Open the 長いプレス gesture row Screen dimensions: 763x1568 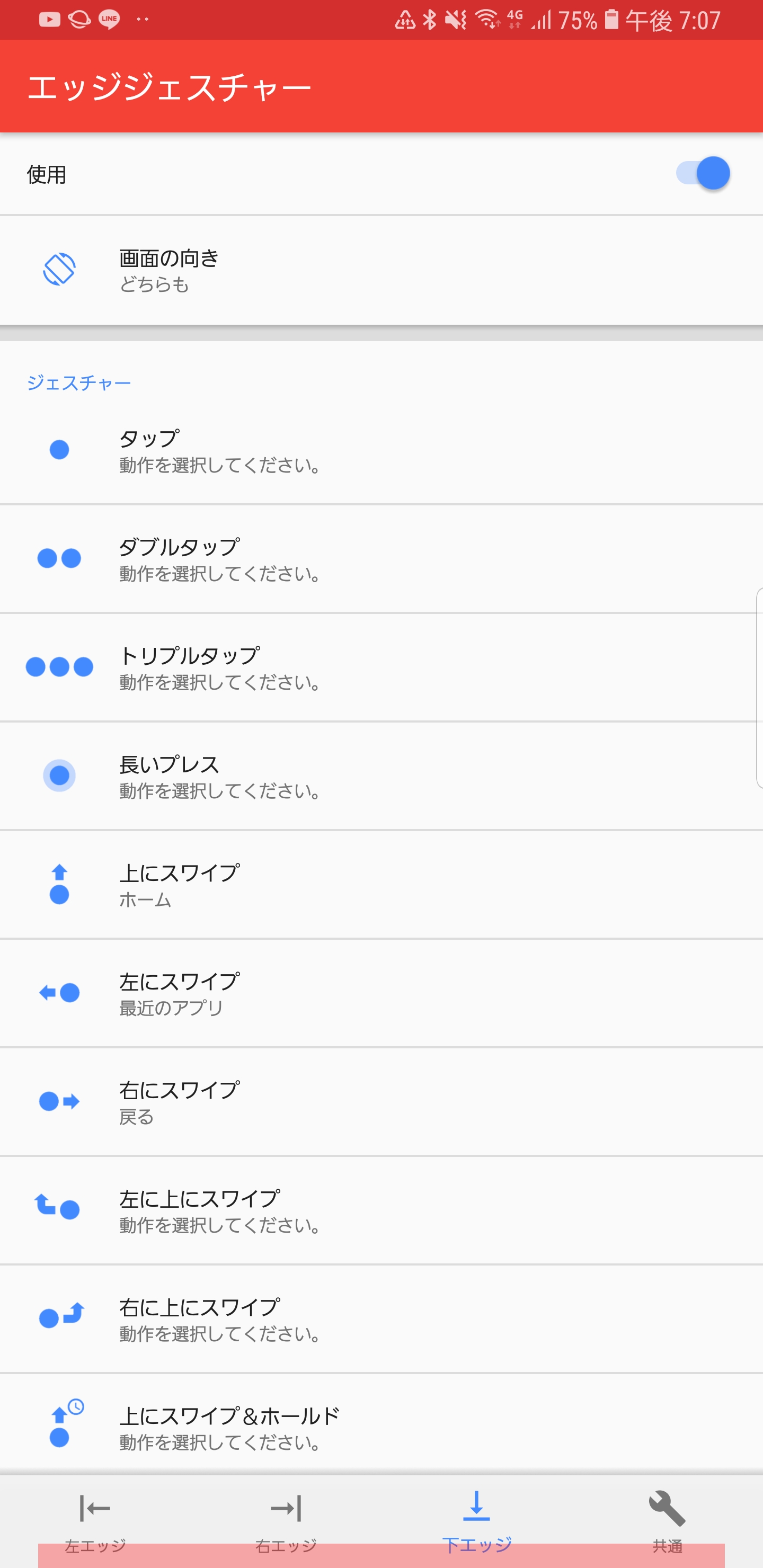click(x=381, y=776)
